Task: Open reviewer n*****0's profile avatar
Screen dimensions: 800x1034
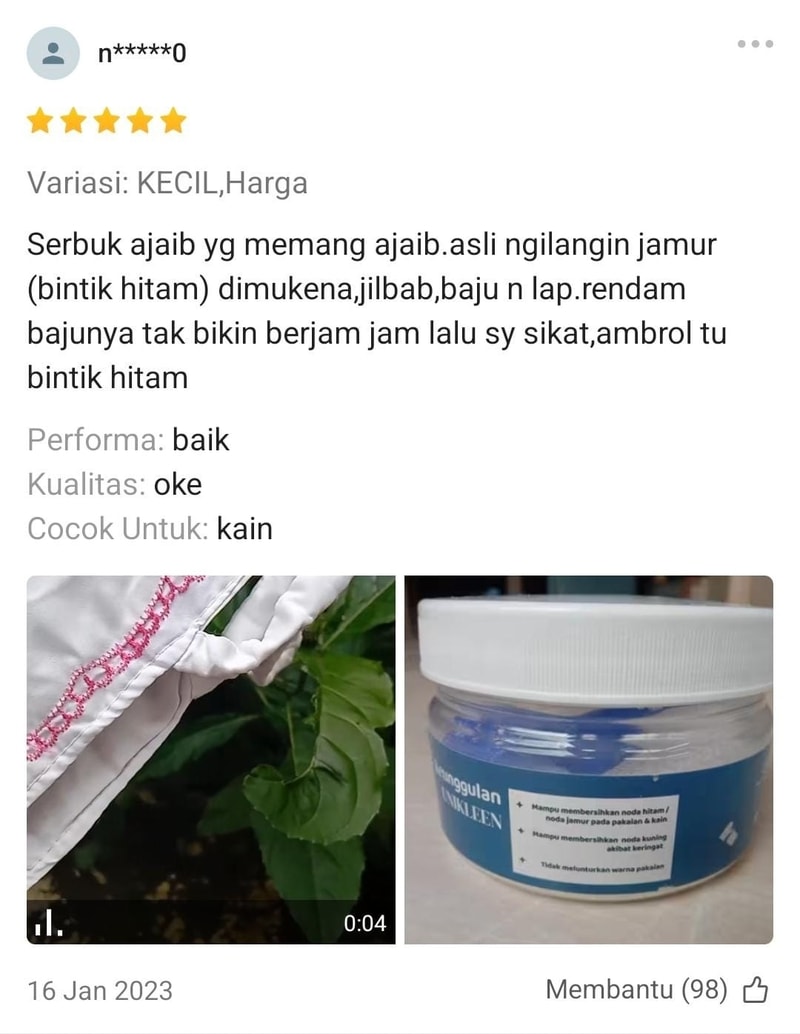Action: tap(52, 53)
